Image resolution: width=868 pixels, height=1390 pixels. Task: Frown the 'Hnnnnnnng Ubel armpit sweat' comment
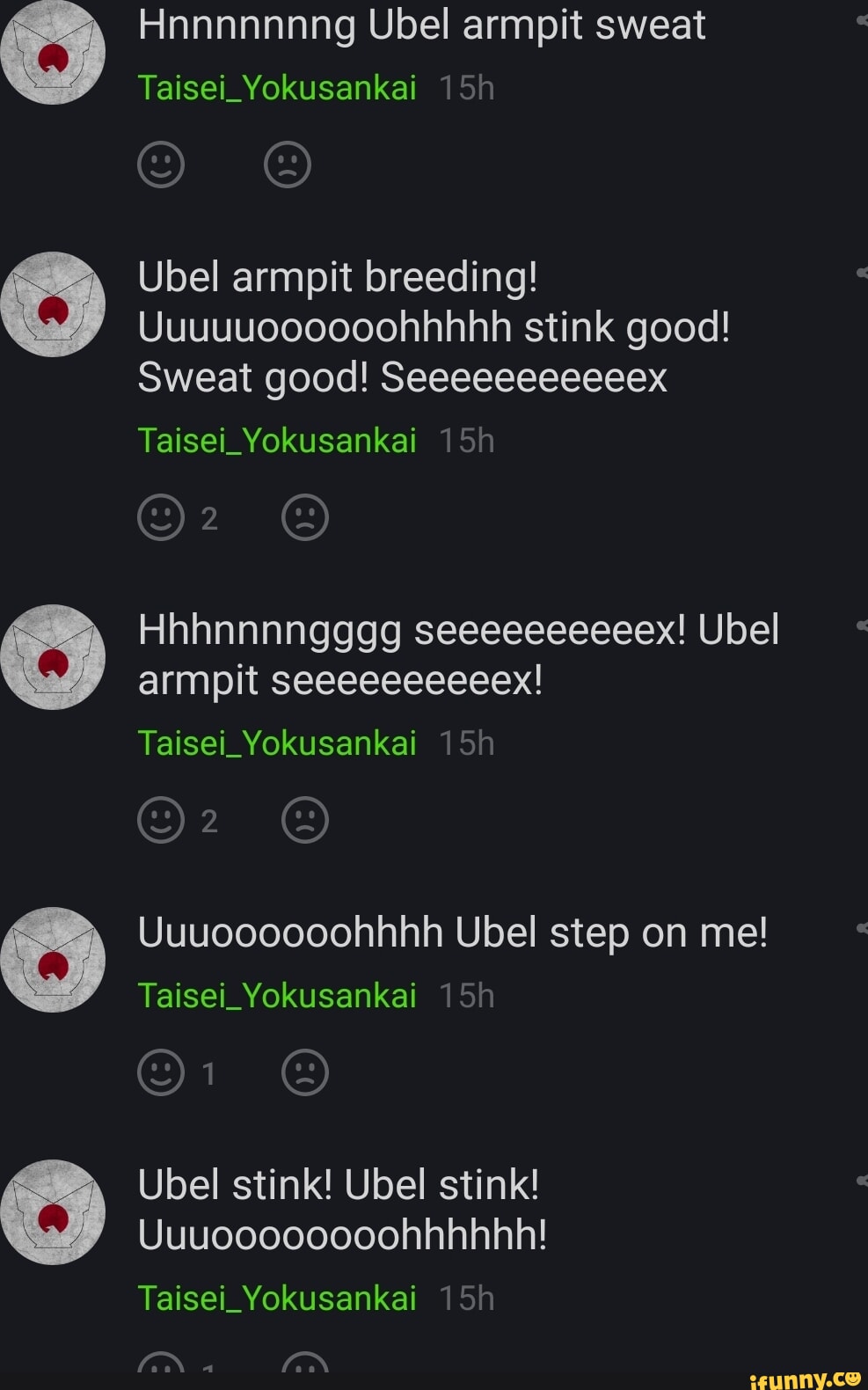288,165
